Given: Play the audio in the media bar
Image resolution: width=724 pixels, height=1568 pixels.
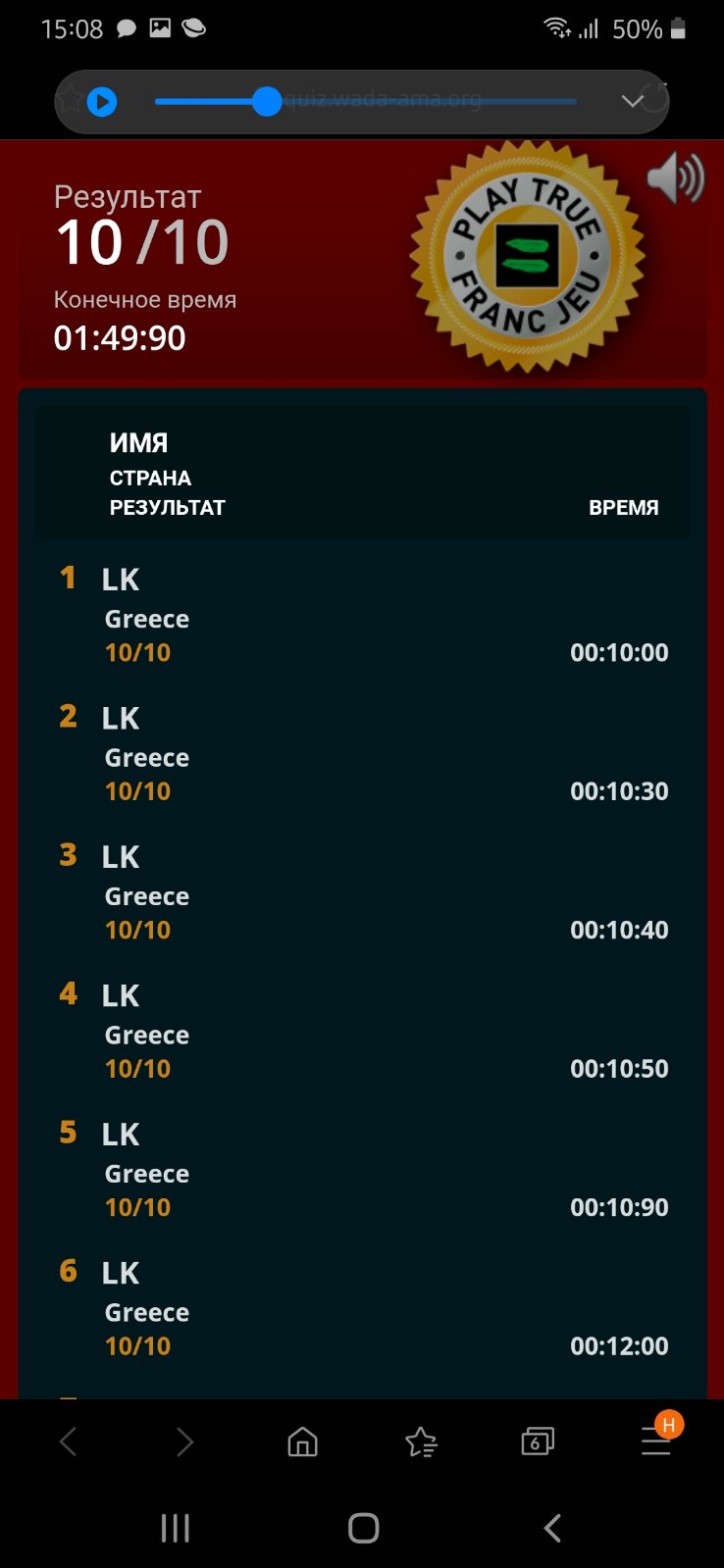Looking at the screenshot, I should [x=102, y=101].
